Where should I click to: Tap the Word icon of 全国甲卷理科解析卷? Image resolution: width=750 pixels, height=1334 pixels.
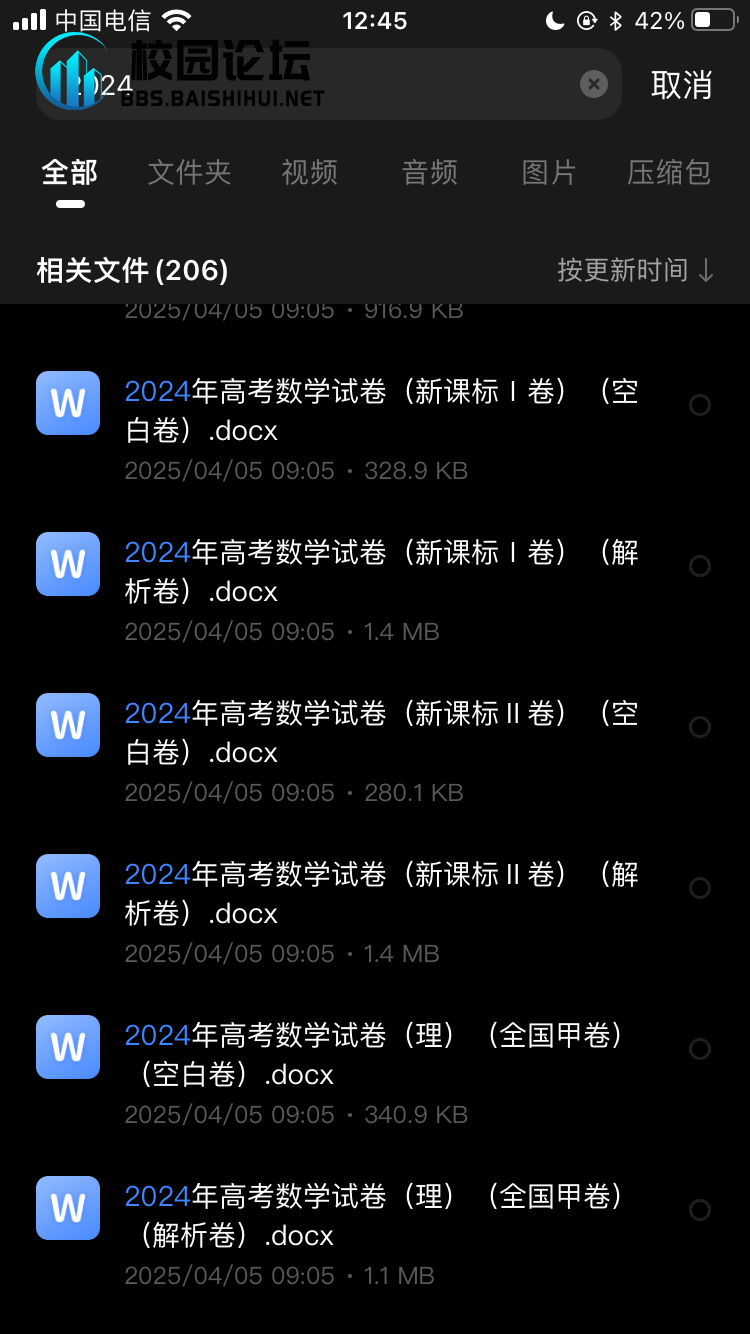(x=67, y=1208)
